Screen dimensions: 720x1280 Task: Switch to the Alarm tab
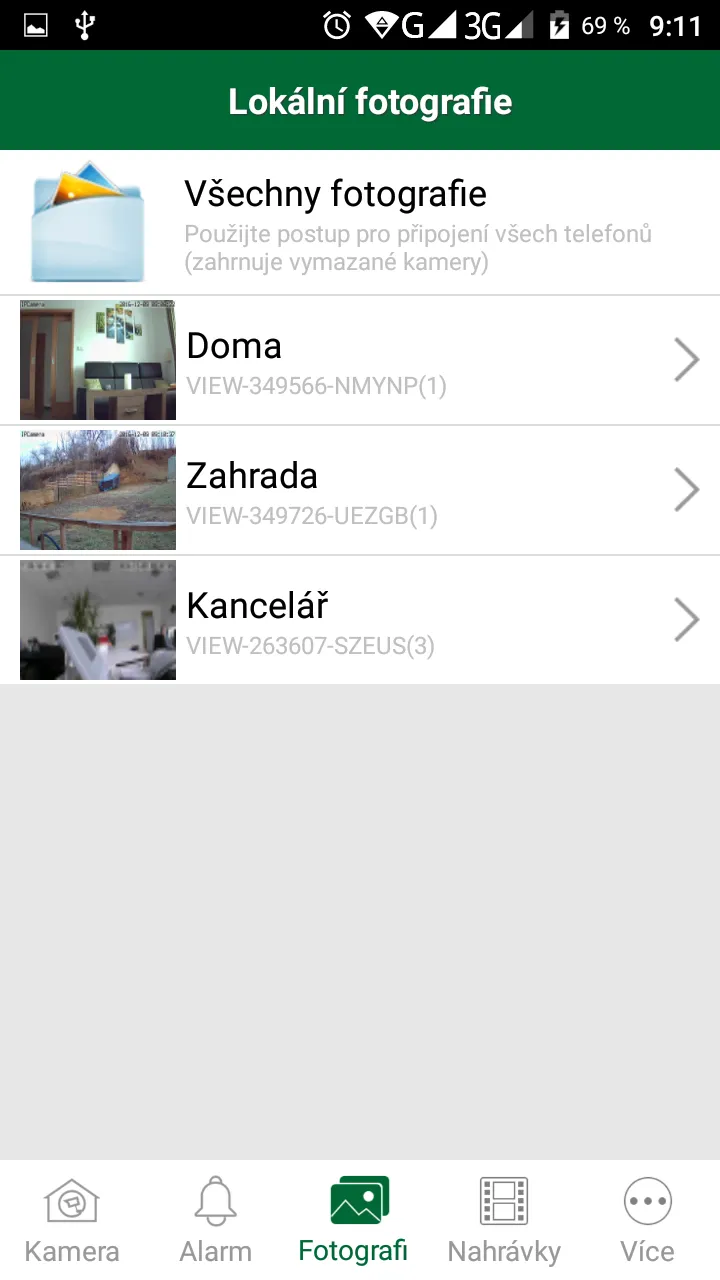tap(216, 1220)
